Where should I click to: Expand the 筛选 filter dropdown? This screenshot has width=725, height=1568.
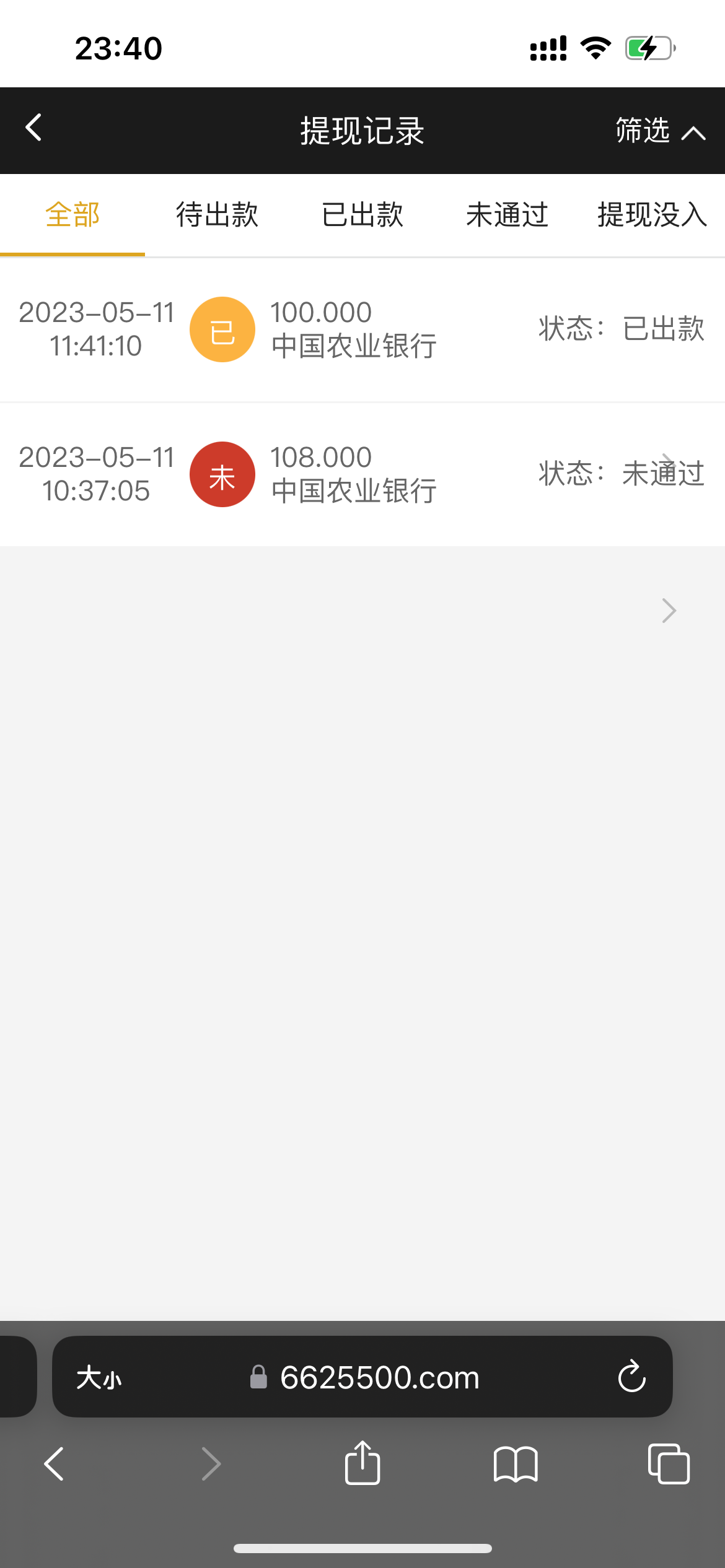[x=659, y=131]
